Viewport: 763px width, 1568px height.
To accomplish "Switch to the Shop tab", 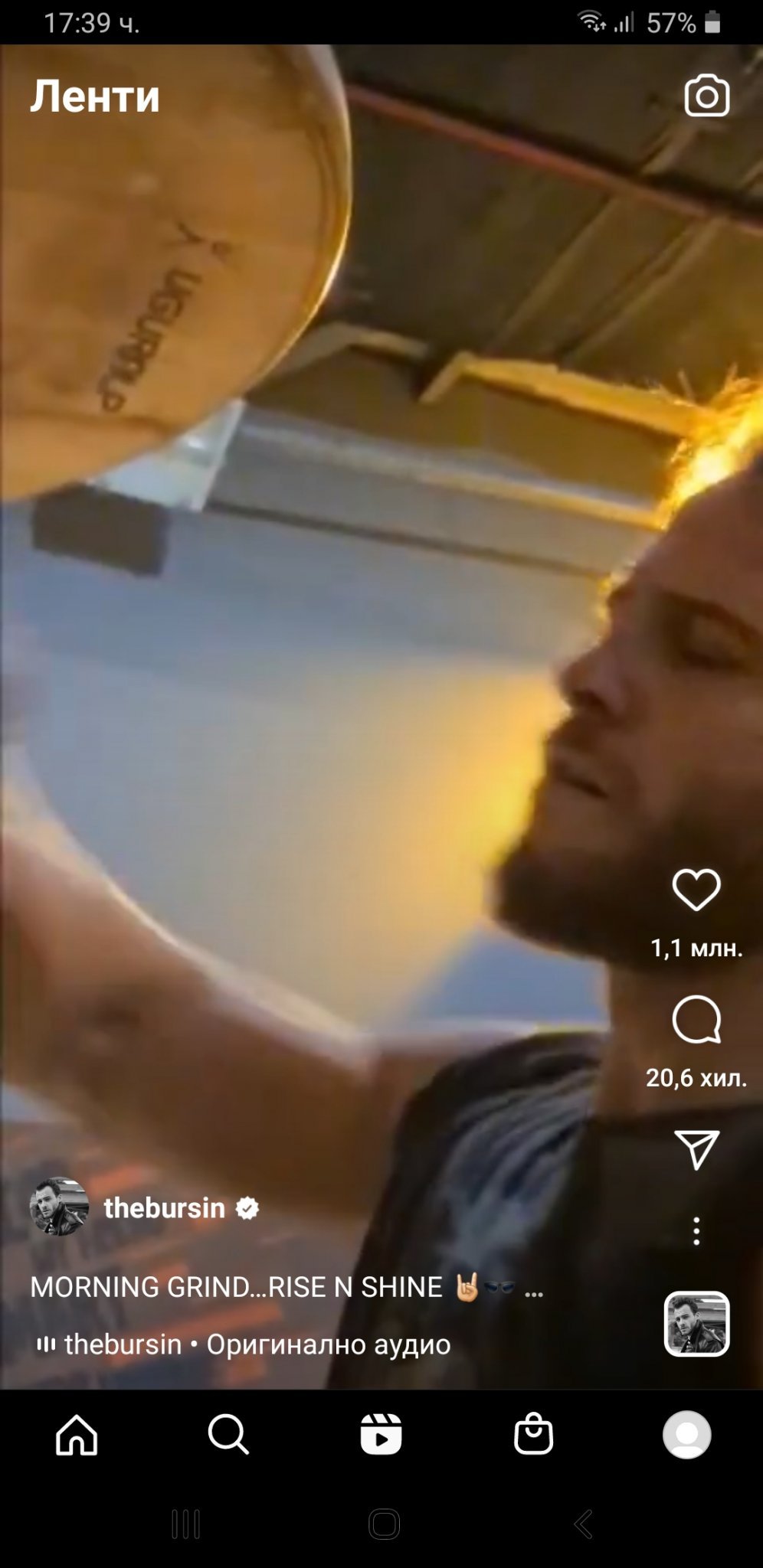I will point(533,1434).
